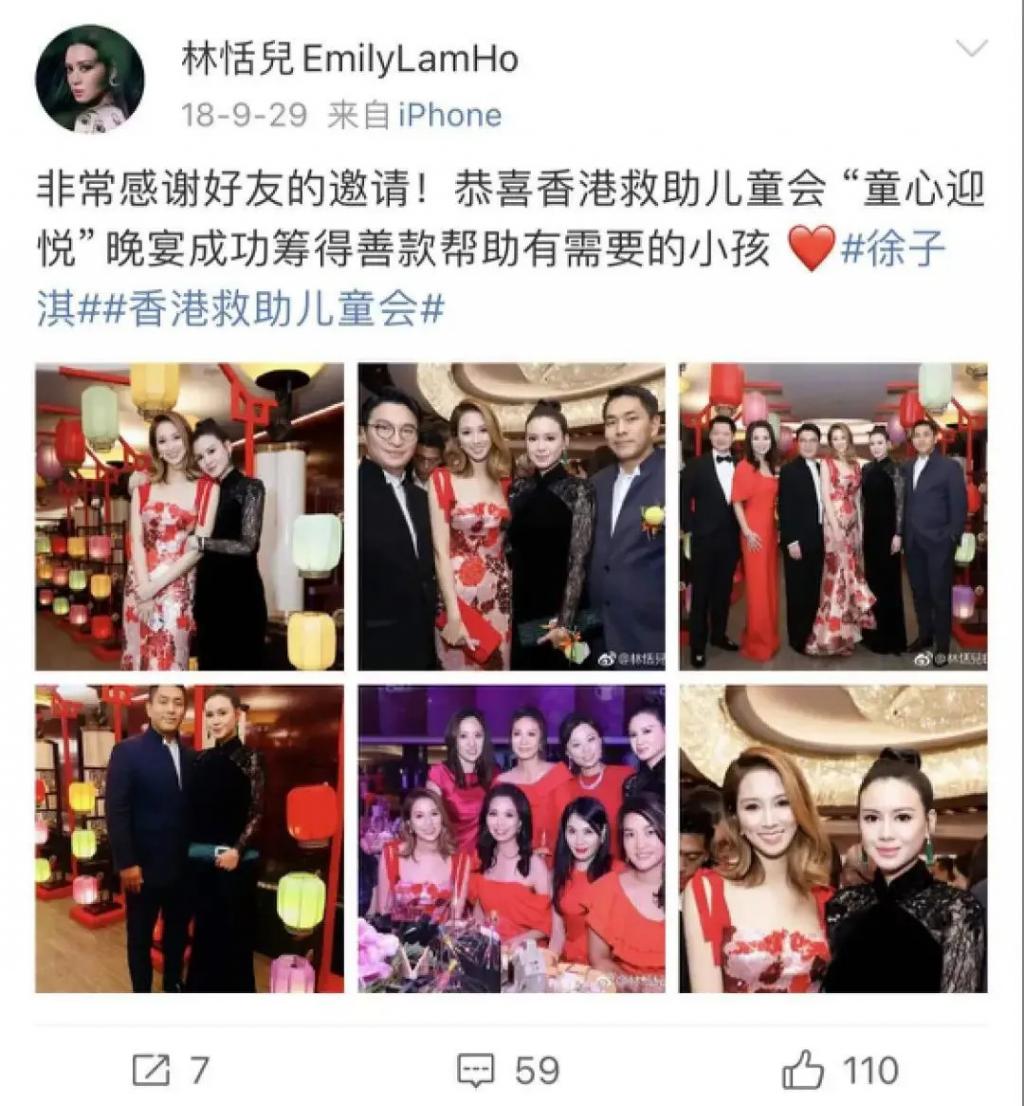Screen dimensions: 1024x1106
Task: Repost this Weibo post
Action: tap(172, 1070)
